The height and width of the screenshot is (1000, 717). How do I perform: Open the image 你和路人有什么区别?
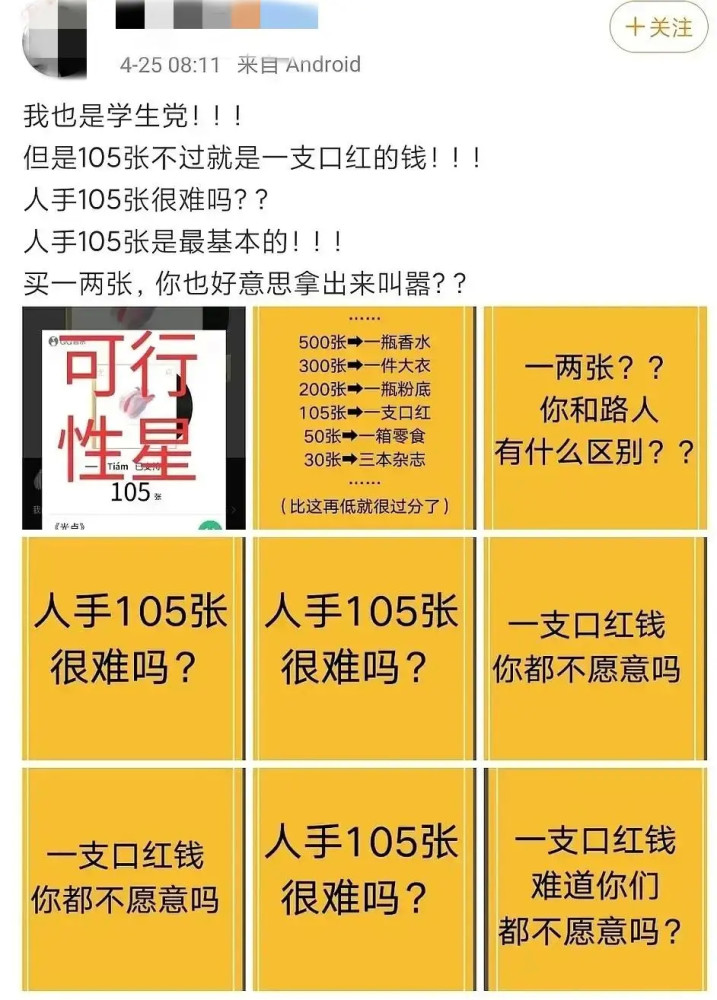tap(595, 418)
